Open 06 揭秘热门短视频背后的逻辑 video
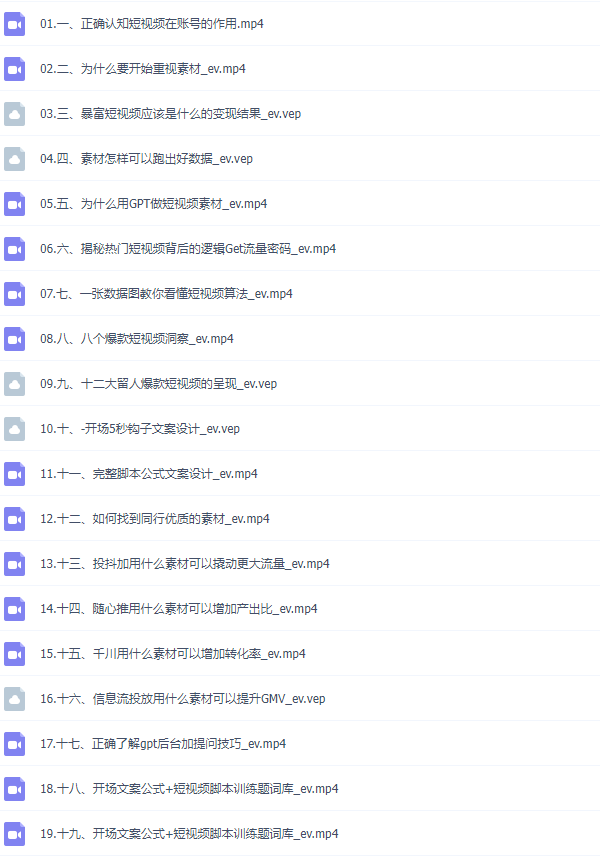The image size is (600, 857). (188, 248)
